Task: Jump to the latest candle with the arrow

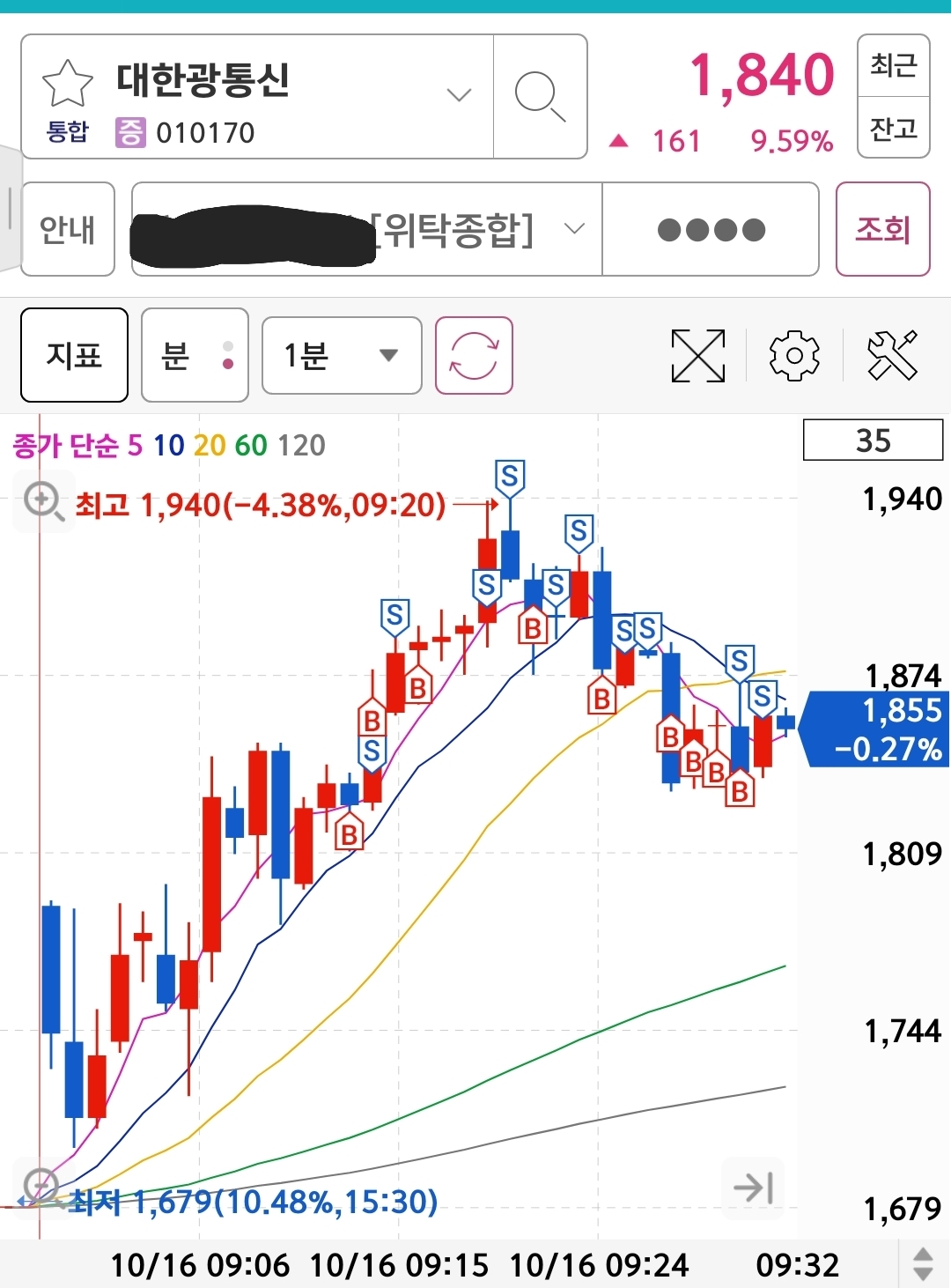Action: (753, 1188)
